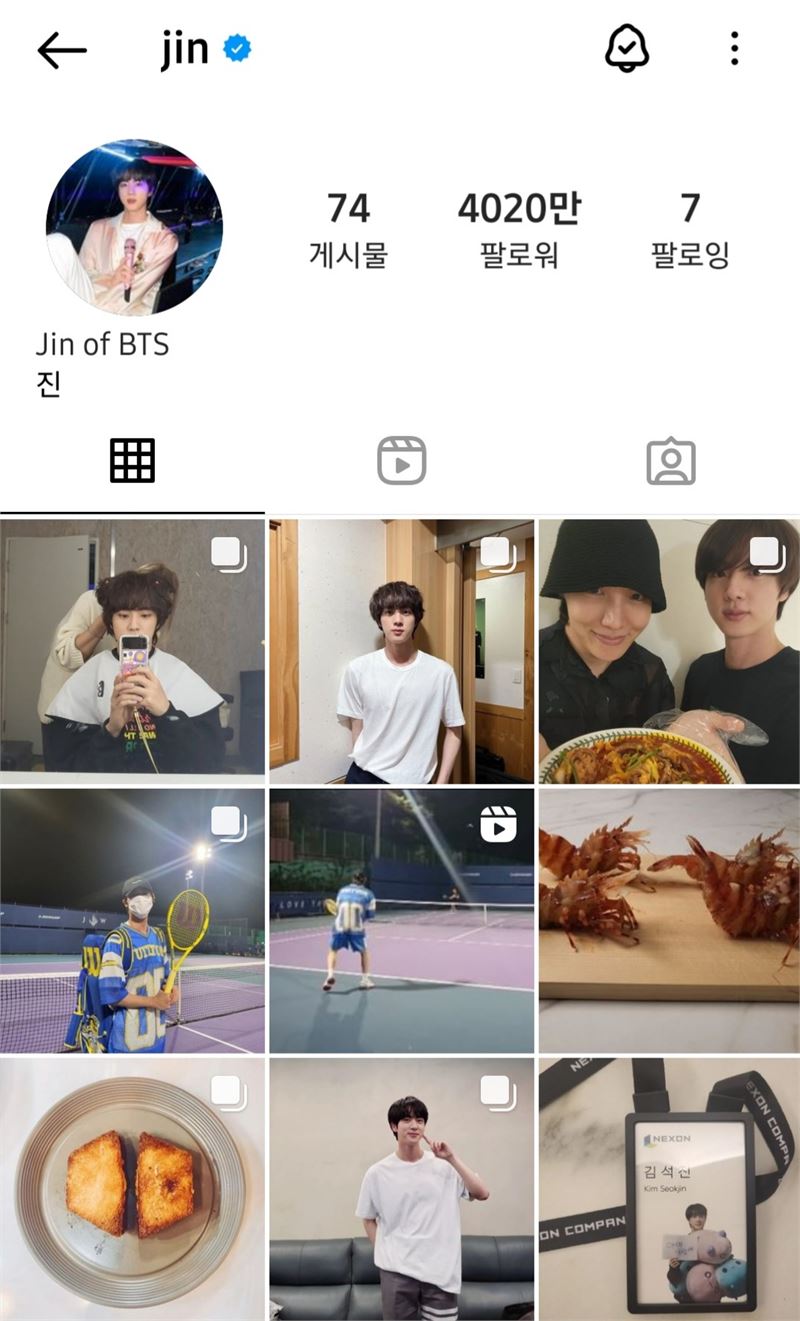The image size is (800, 1321).
Task: Open the tennis racket night post
Action: coord(132,920)
